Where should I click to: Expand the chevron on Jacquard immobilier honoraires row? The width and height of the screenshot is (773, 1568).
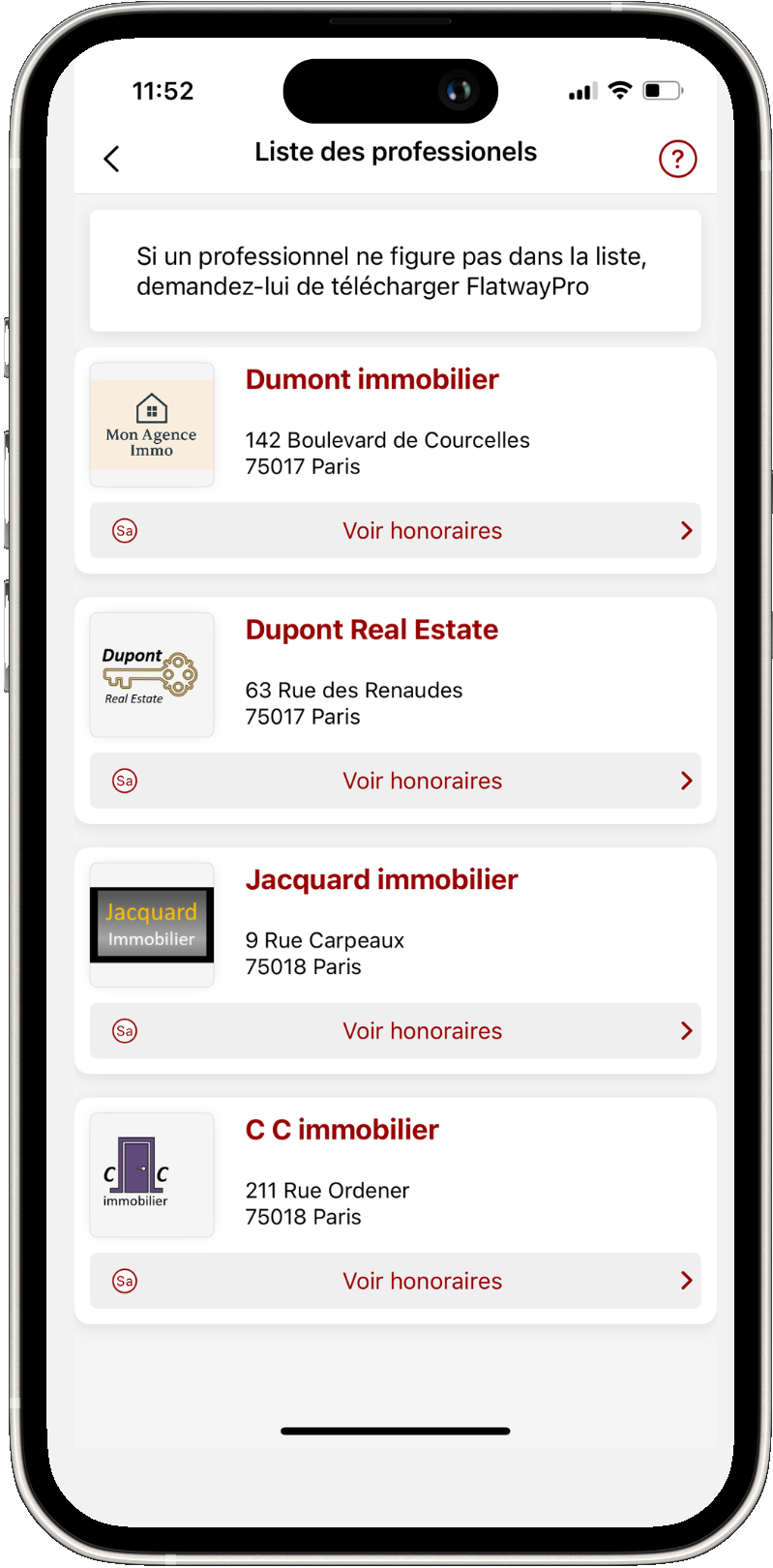[x=687, y=1030]
